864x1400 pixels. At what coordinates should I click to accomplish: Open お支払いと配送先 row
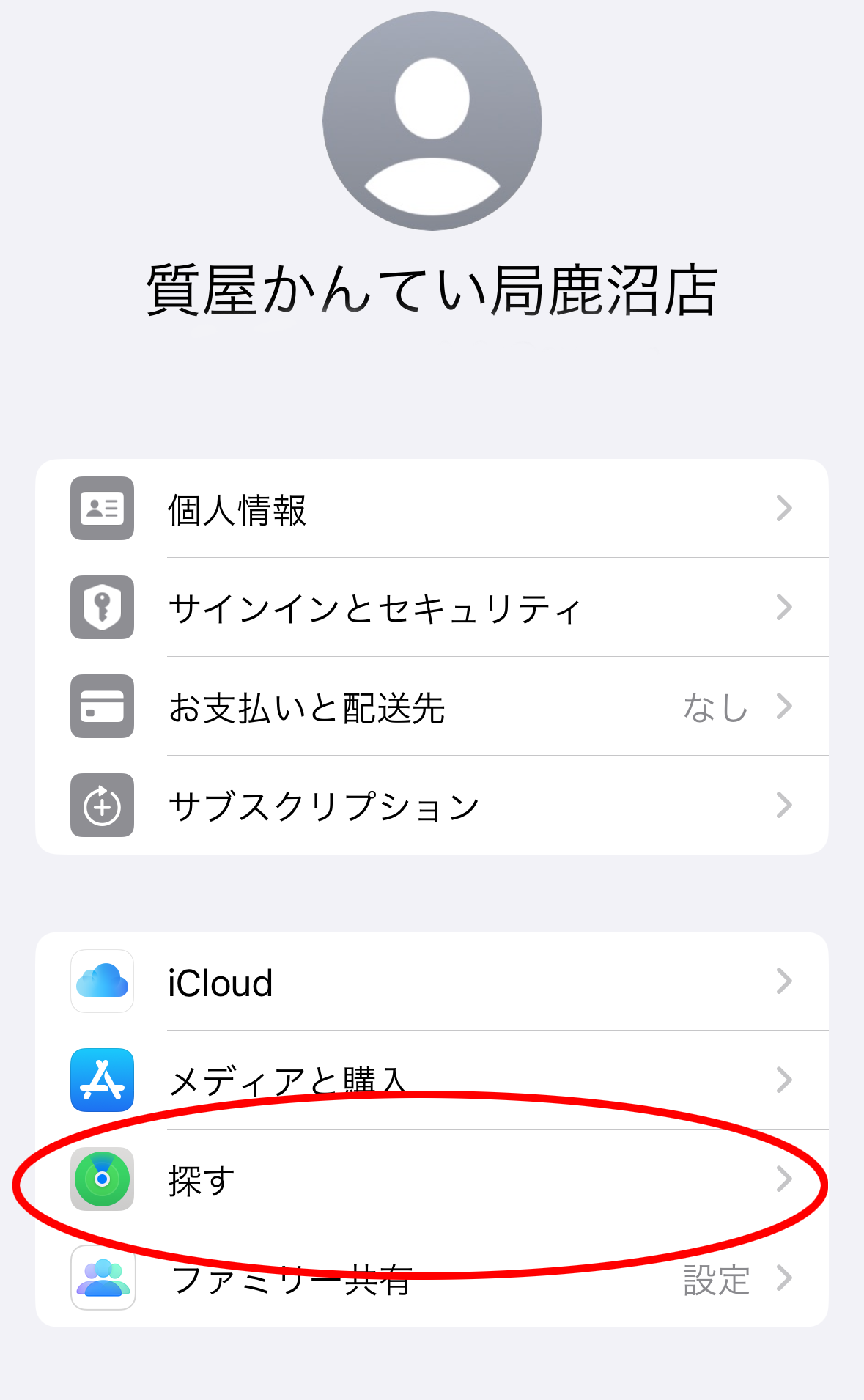pyautogui.click(x=432, y=706)
